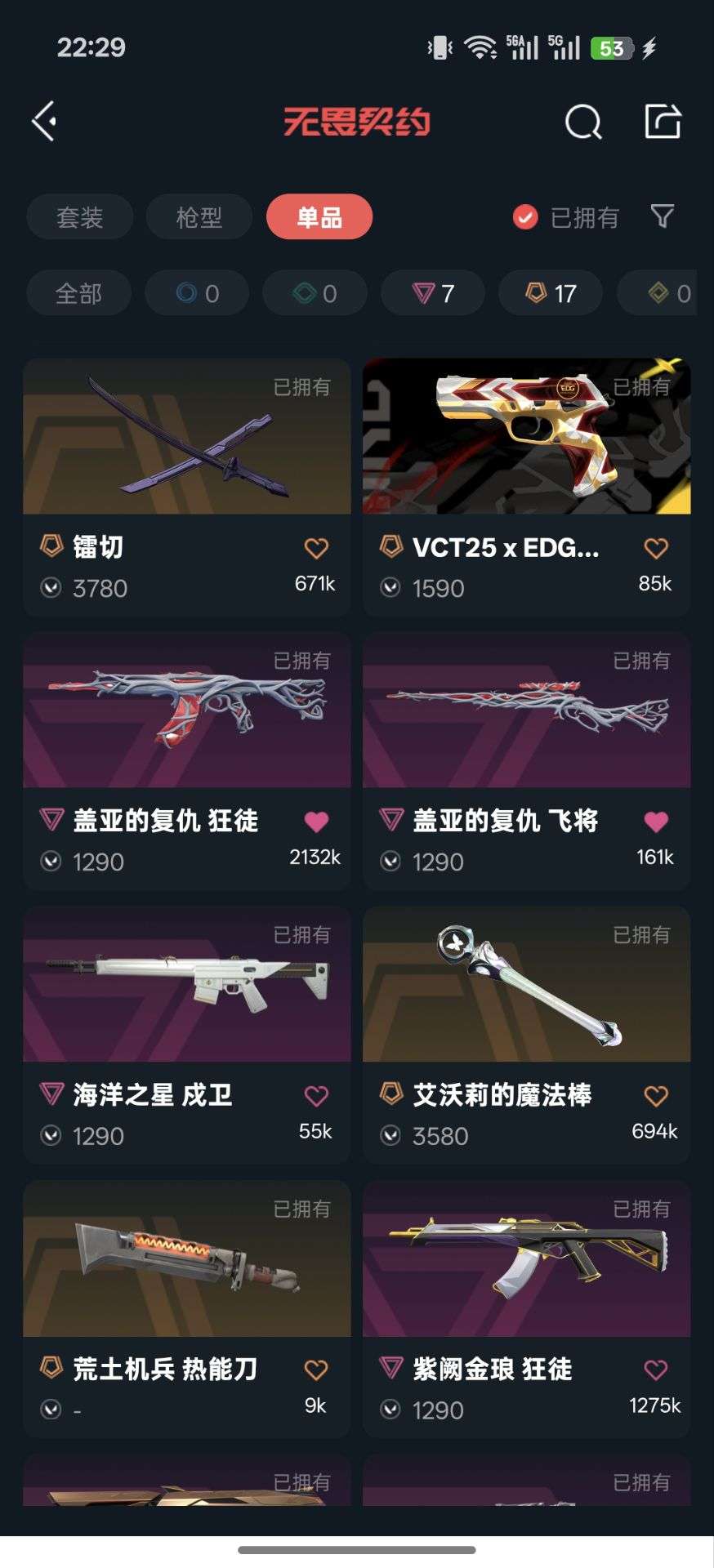Open the search function
This screenshot has height=1568, width=714.
[x=583, y=123]
